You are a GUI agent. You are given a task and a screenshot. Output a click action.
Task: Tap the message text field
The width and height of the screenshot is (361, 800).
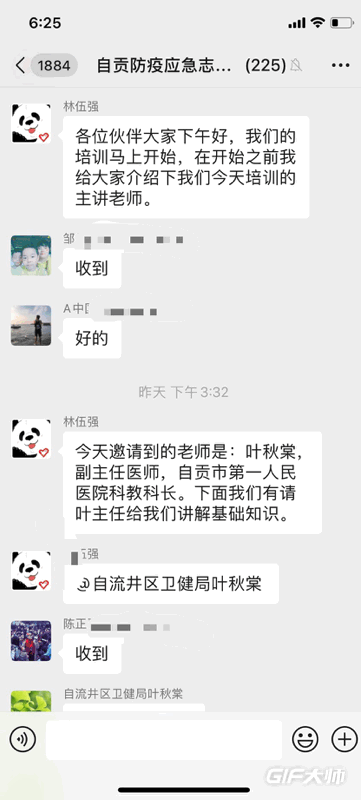164,739
